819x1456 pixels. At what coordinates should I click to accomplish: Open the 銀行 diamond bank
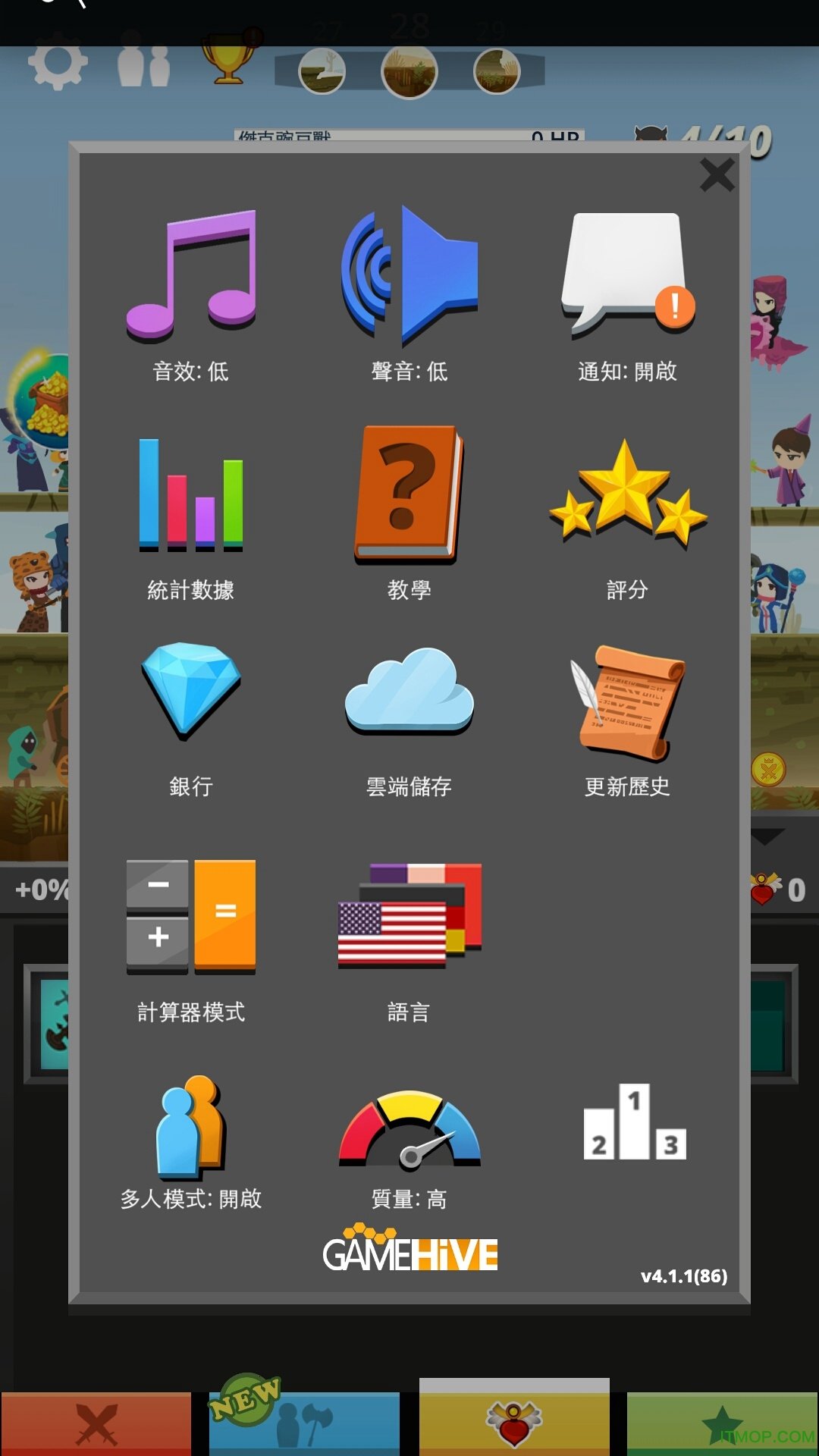click(191, 694)
